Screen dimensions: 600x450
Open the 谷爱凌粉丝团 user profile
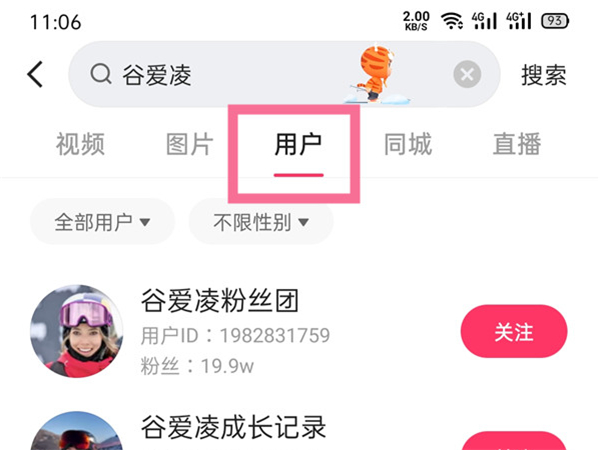tap(220, 300)
